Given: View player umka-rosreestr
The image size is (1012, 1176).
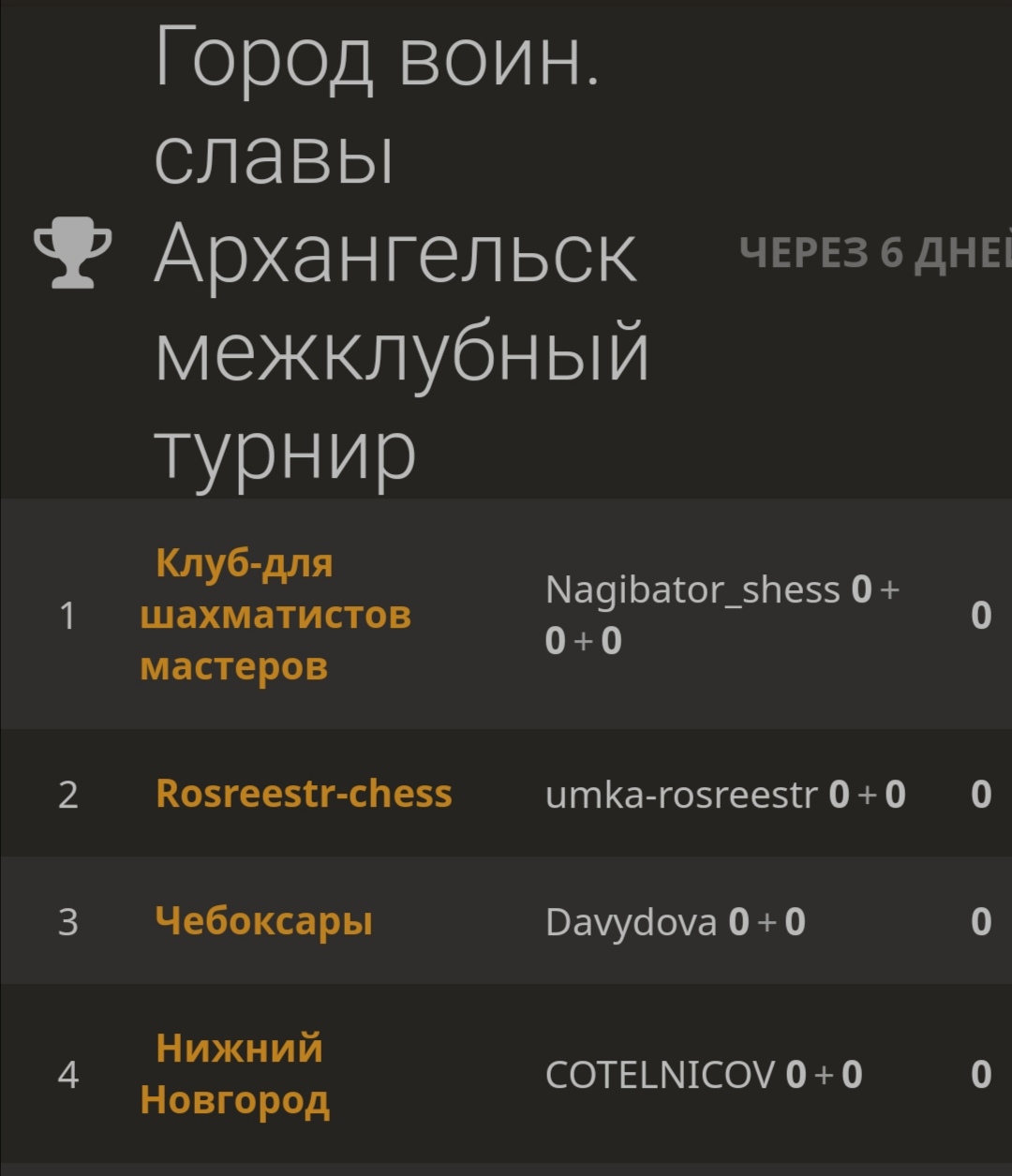Looking at the screenshot, I should coord(681,795).
